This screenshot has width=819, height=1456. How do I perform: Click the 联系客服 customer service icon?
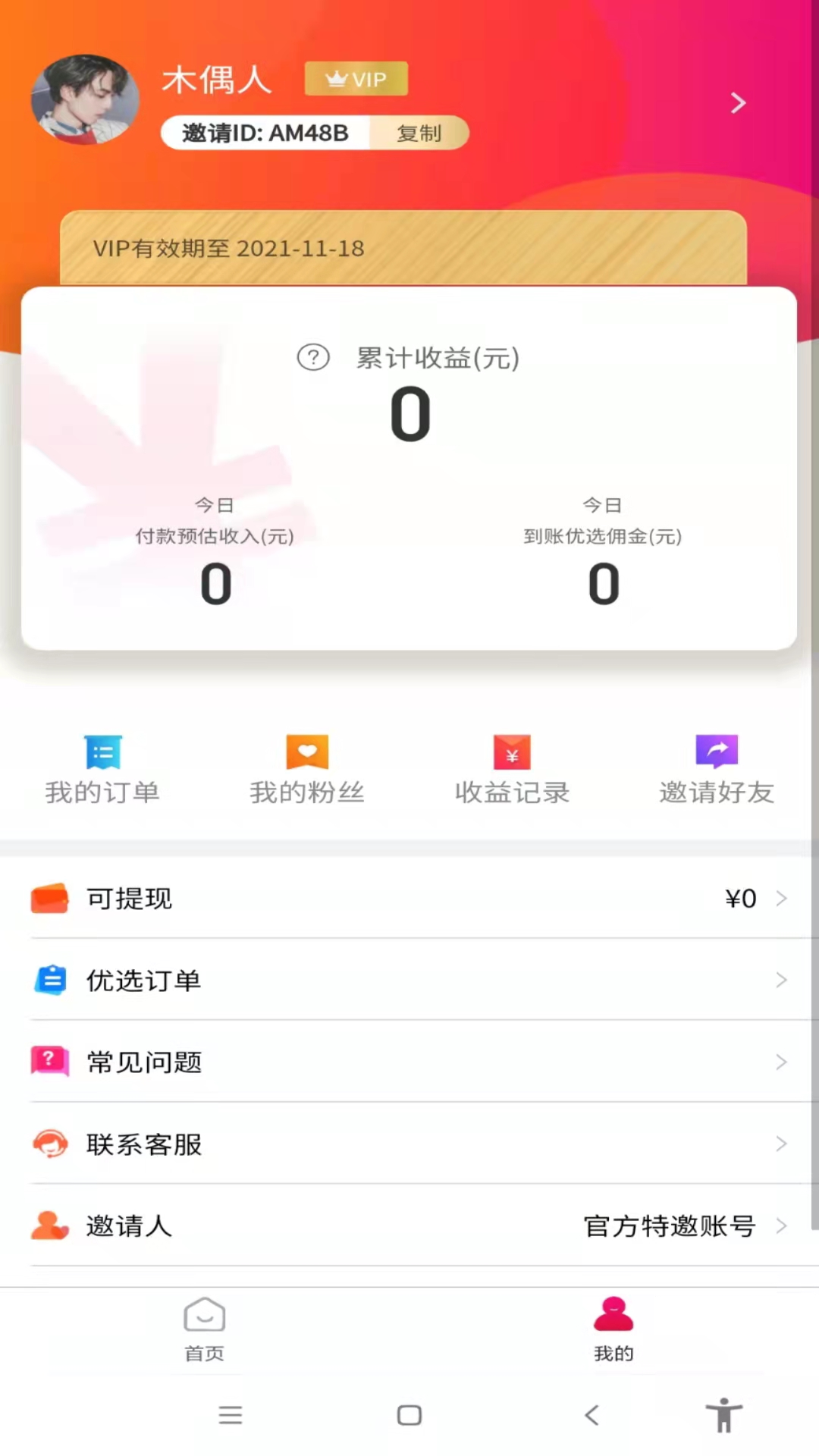50,1144
